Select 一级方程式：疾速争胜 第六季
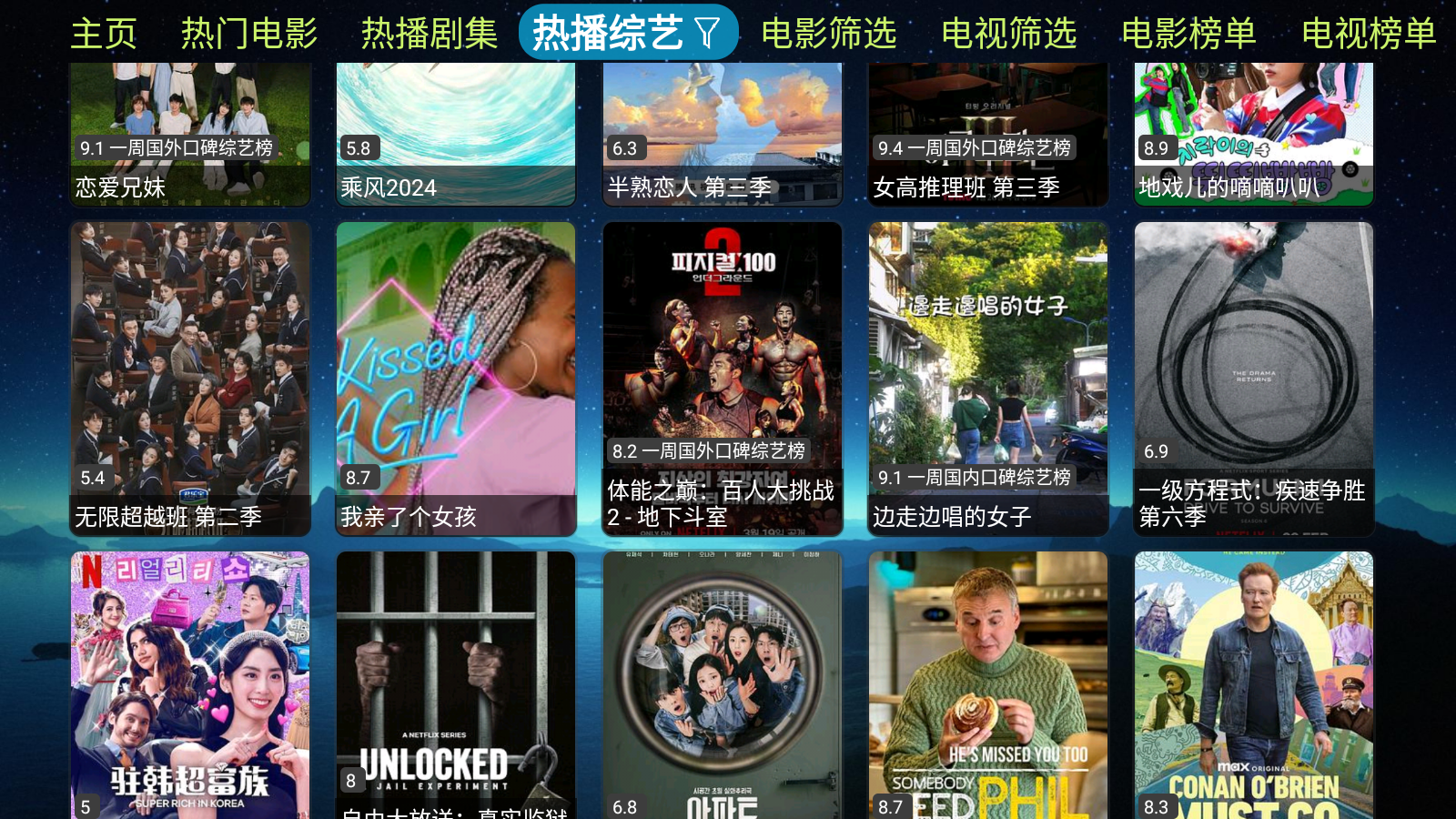The image size is (1456, 819). tap(1254, 379)
